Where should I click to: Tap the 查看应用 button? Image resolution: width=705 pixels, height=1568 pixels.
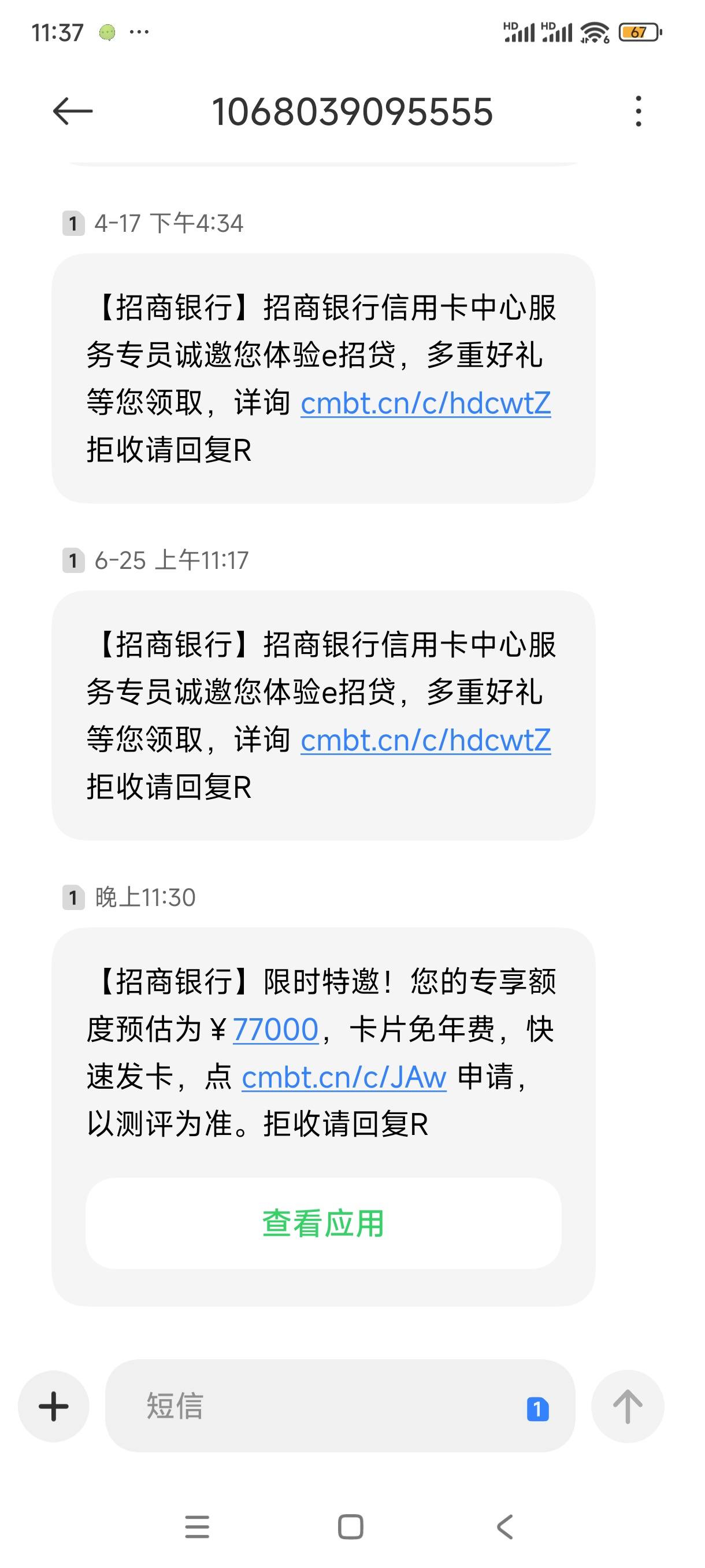(x=323, y=1223)
